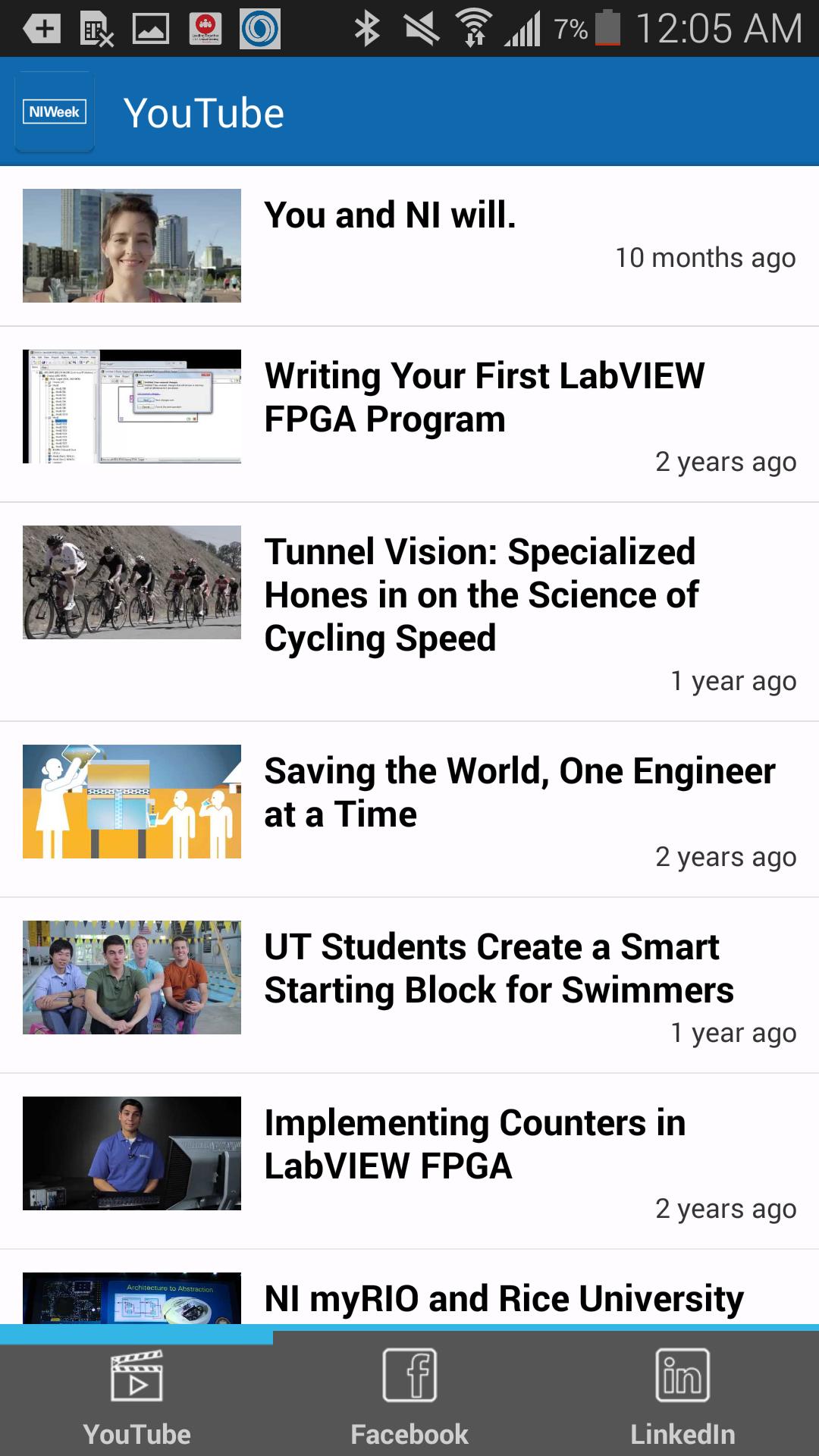This screenshot has height=1456, width=819.
Task: Select the YouTube tab
Action: [x=136, y=1397]
